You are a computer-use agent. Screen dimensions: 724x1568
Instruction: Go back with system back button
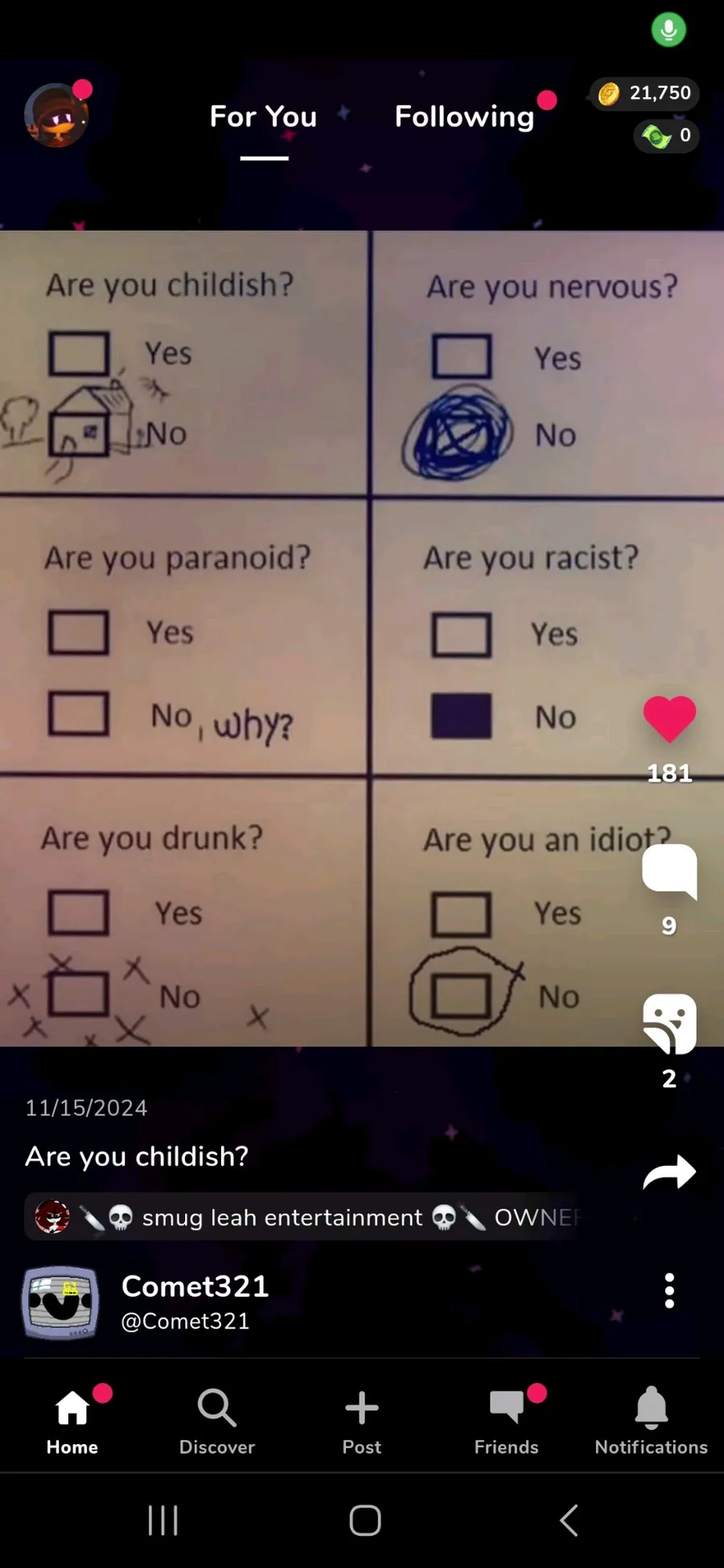pos(569,1520)
